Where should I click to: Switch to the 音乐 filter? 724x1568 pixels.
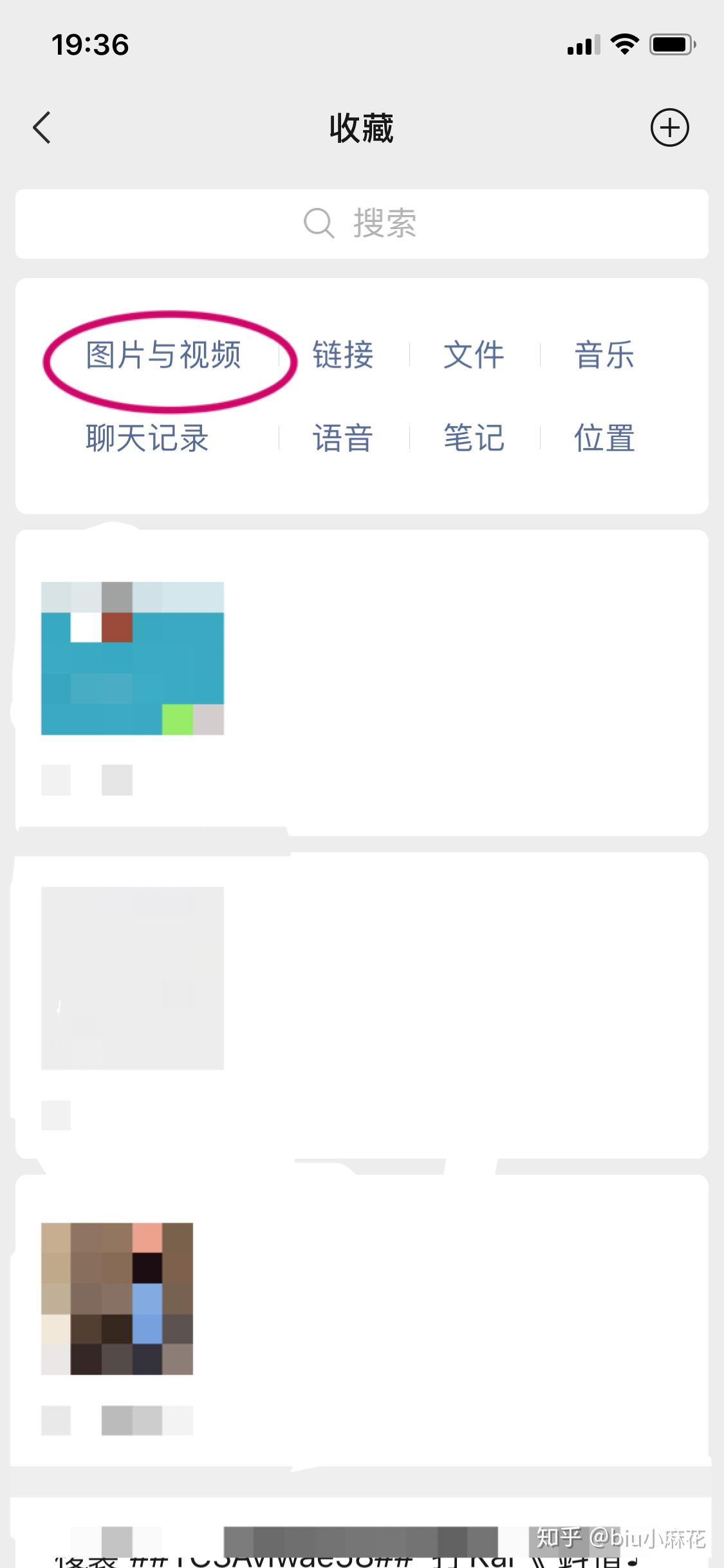pyautogui.click(x=604, y=355)
